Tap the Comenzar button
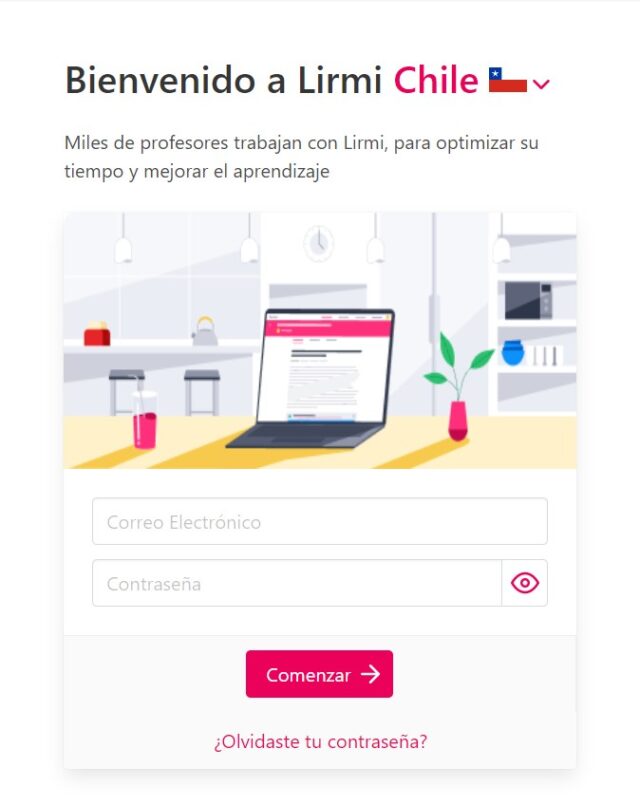 pos(319,674)
